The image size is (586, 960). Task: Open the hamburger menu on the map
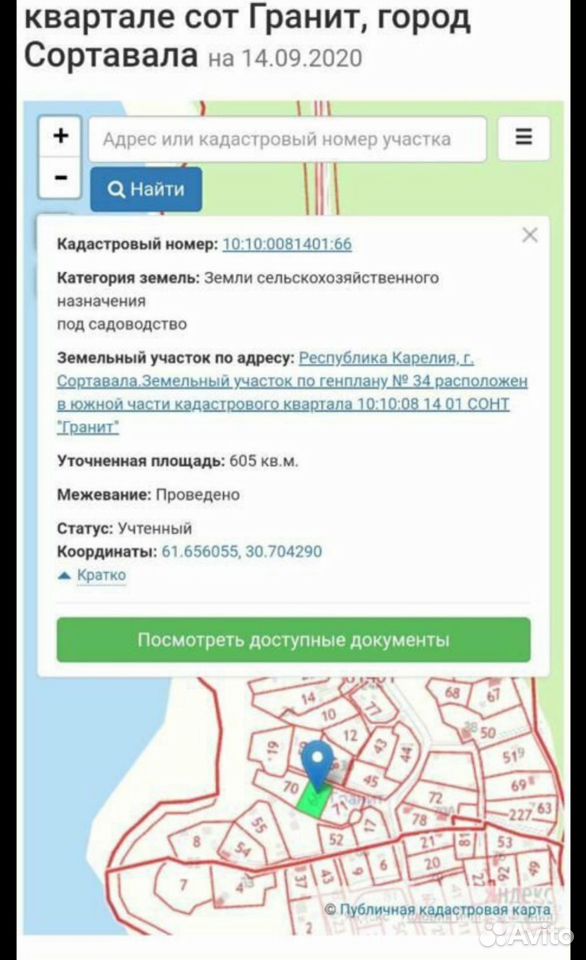pyautogui.click(x=524, y=137)
